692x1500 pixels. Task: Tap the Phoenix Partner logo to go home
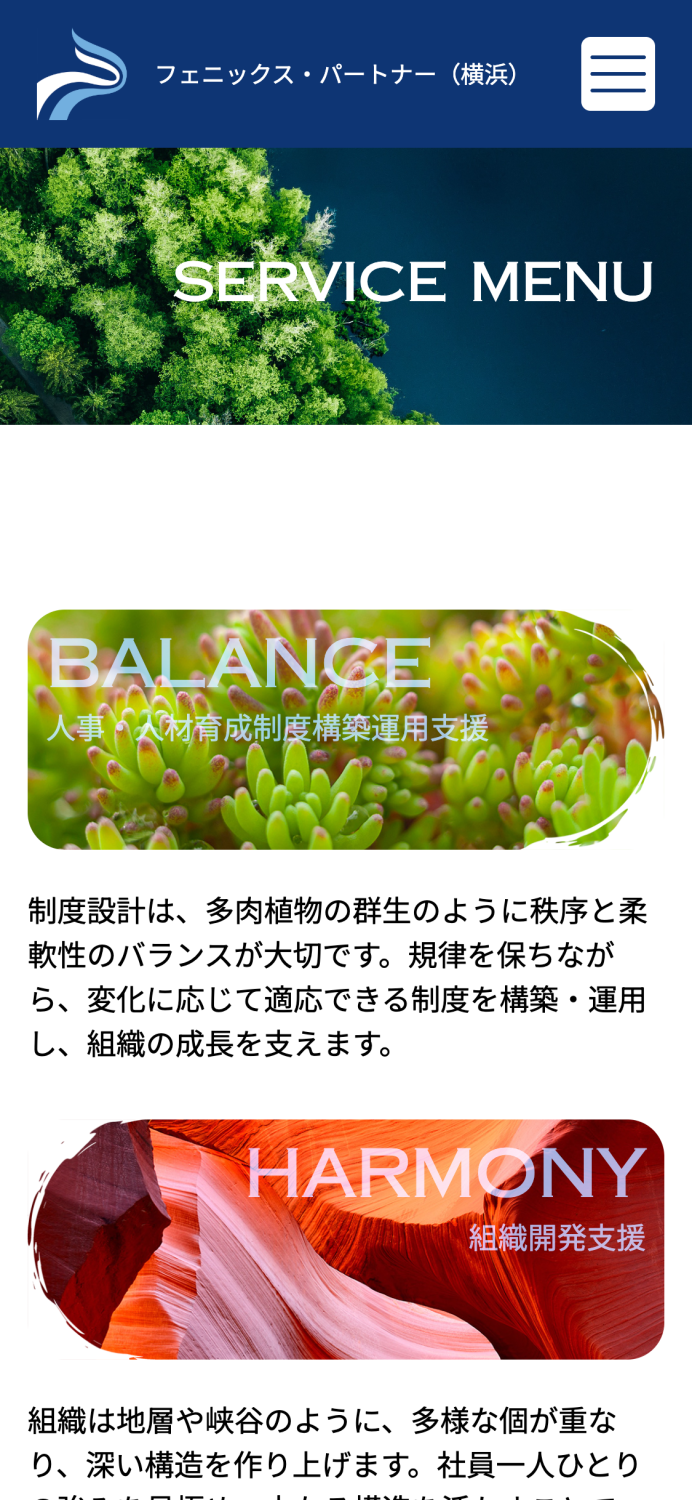(x=82, y=75)
